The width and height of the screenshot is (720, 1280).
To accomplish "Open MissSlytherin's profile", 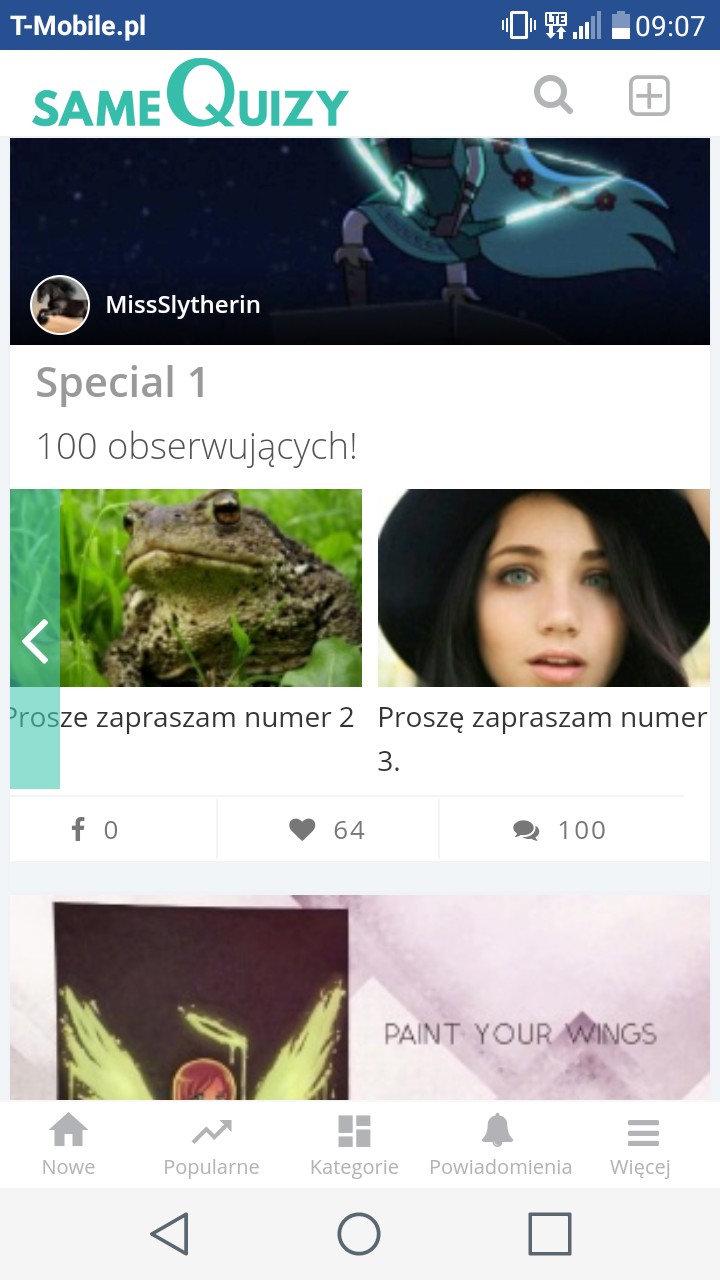I will [182, 305].
